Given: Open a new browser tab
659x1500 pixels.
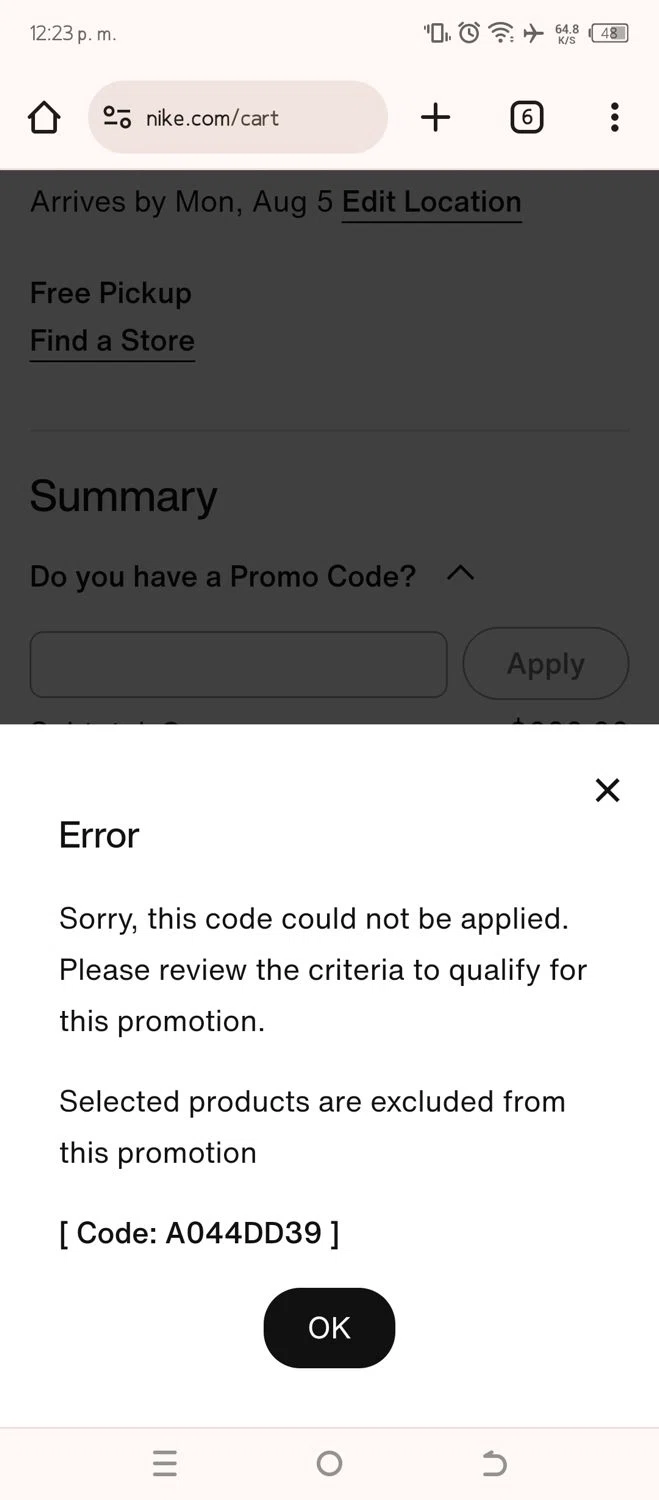Looking at the screenshot, I should [435, 118].
